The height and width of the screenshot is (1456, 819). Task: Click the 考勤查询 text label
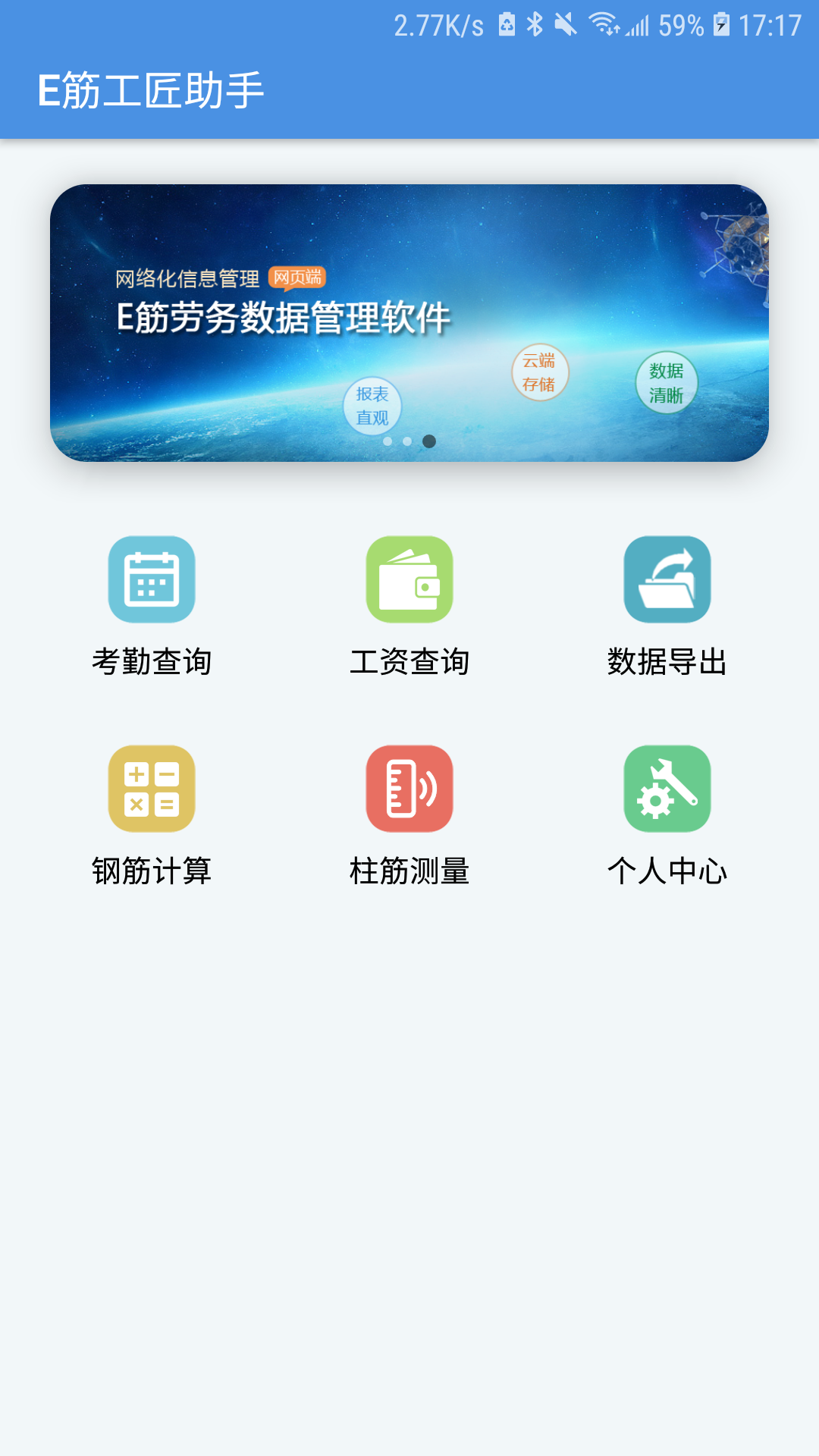pyautogui.click(x=153, y=661)
